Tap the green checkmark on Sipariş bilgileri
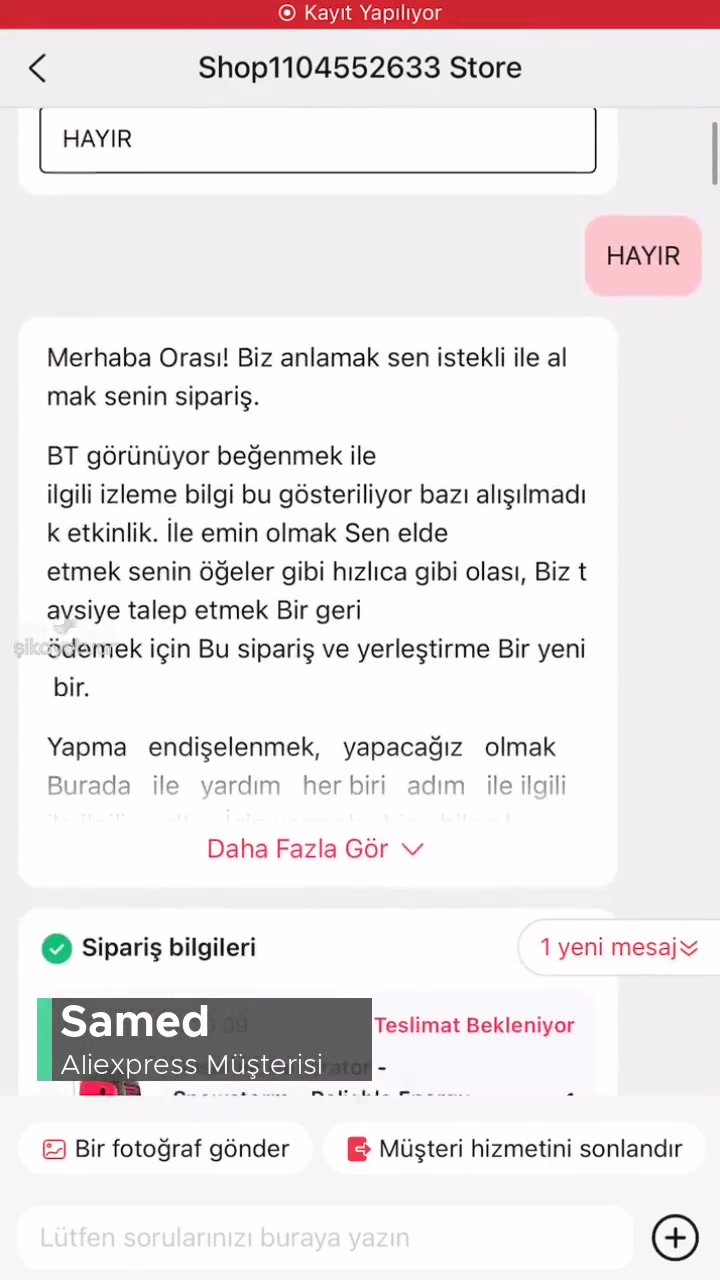Screen dimensions: 720x1280 click(56, 947)
